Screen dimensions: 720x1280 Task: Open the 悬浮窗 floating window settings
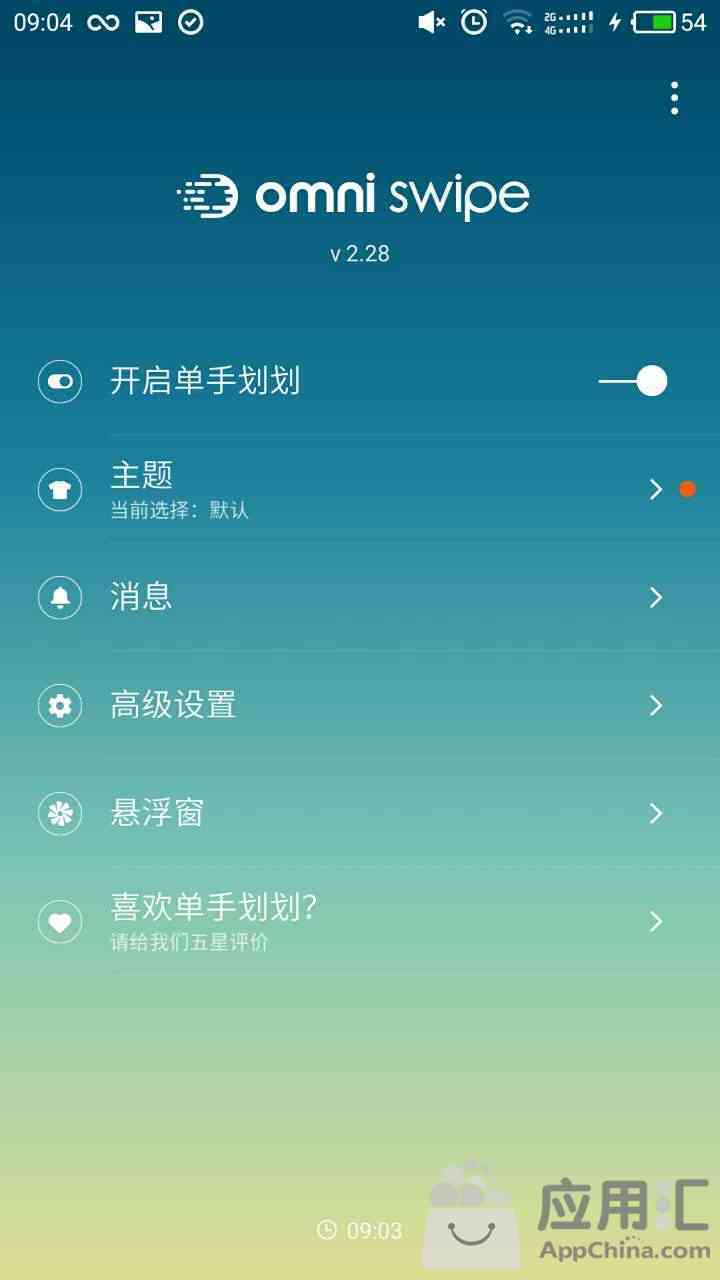click(360, 813)
